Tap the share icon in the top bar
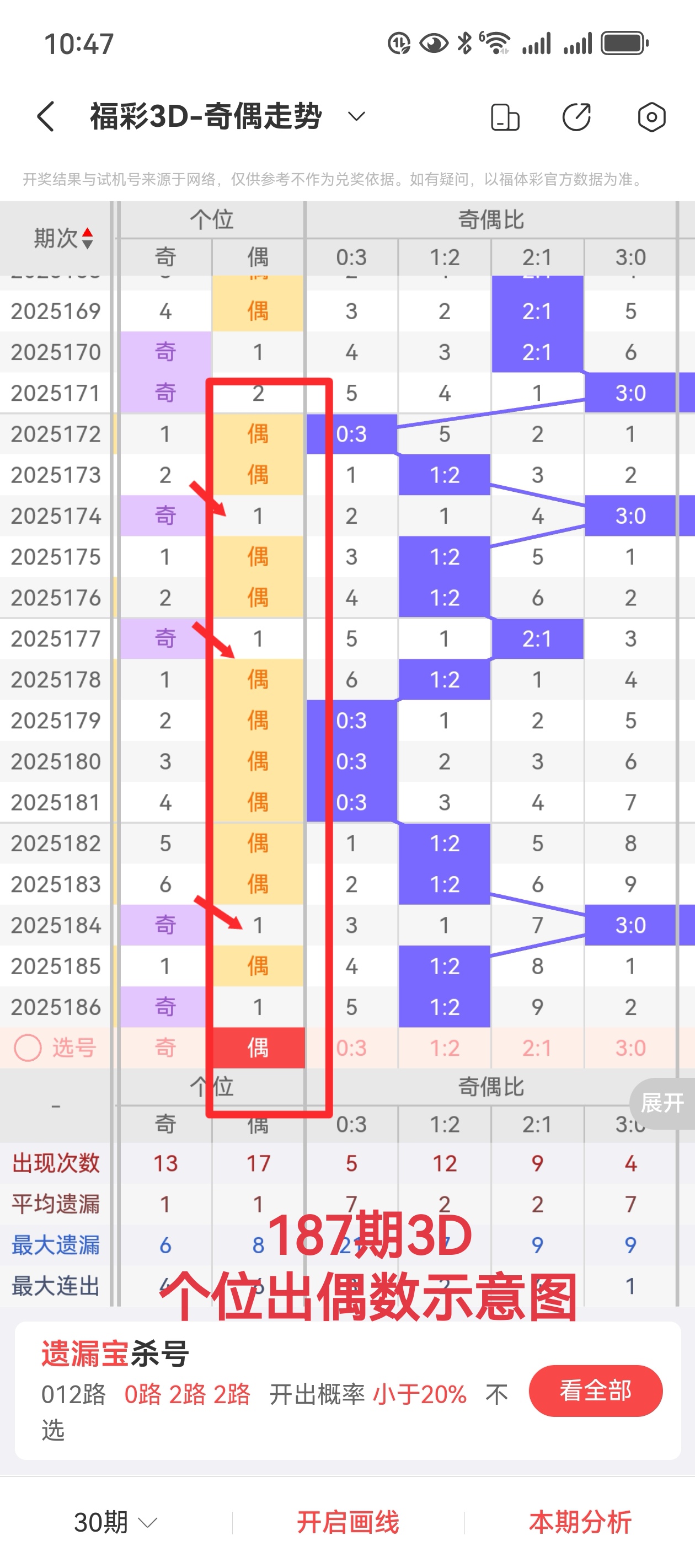Screen dimensions: 695x1568 coord(576,117)
